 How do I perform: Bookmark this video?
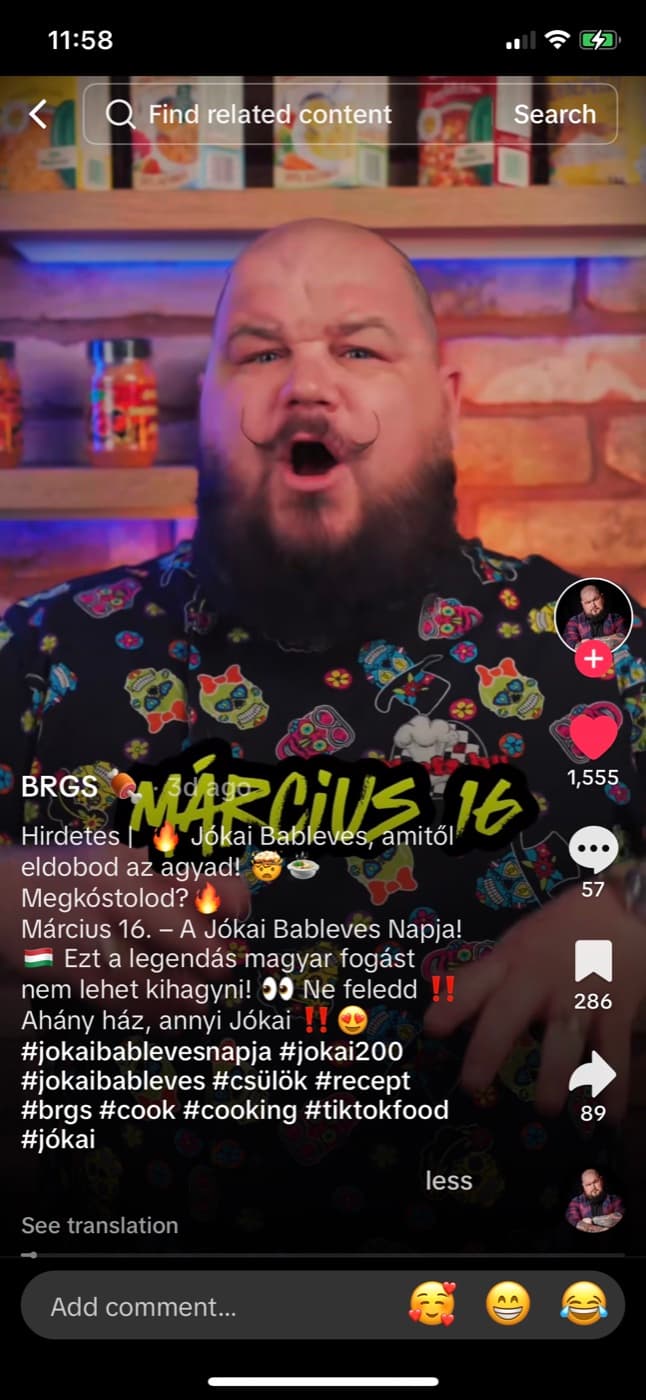[593, 961]
